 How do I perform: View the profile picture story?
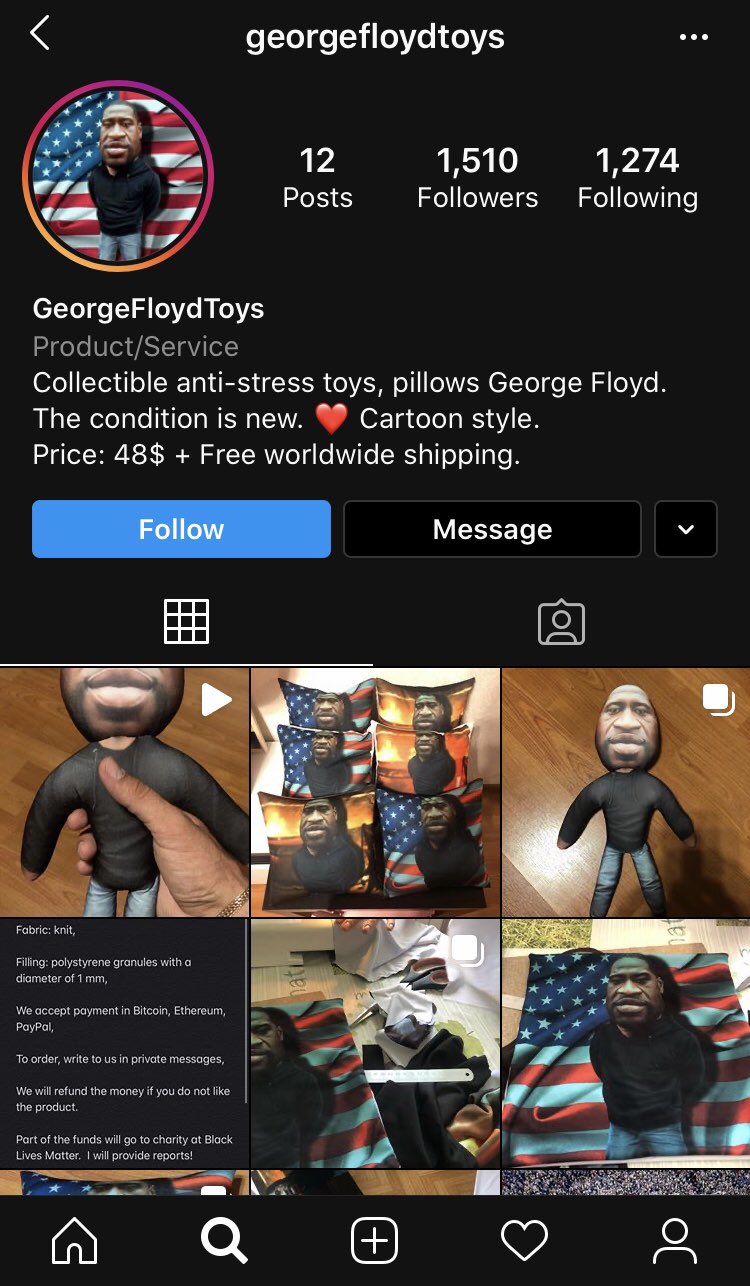118,176
